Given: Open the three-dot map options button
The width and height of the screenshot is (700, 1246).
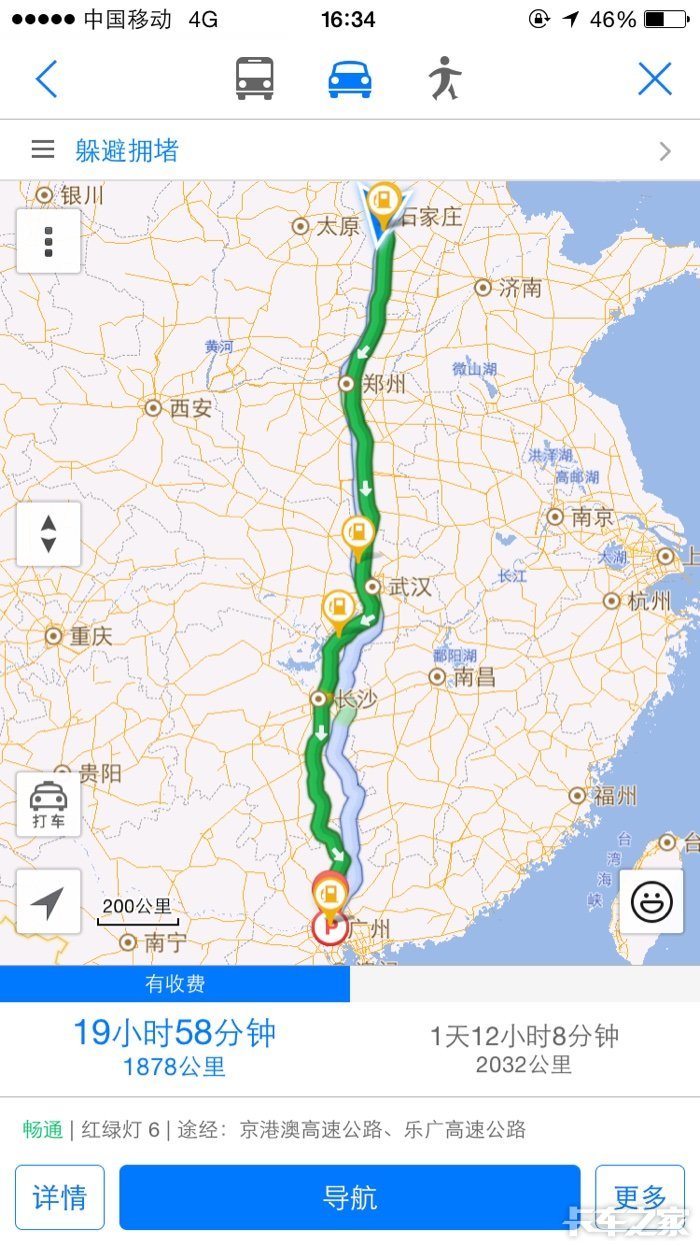Looking at the screenshot, I should click(48, 241).
